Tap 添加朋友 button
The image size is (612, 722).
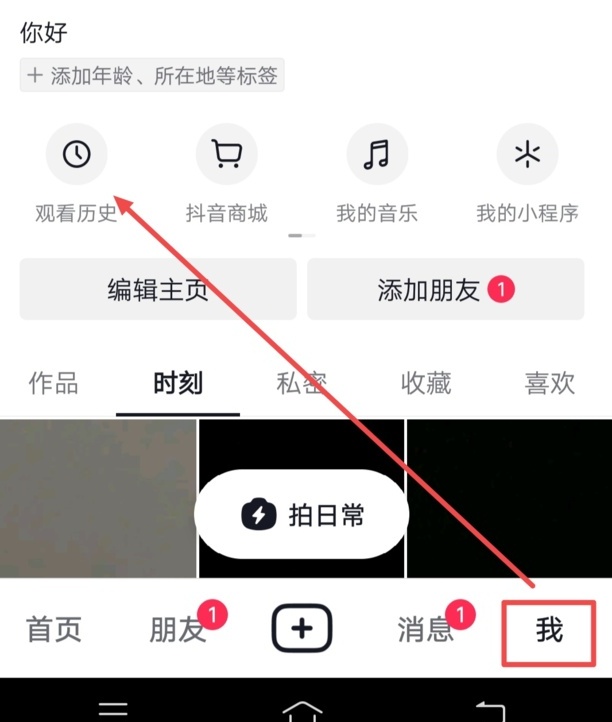tap(444, 290)
